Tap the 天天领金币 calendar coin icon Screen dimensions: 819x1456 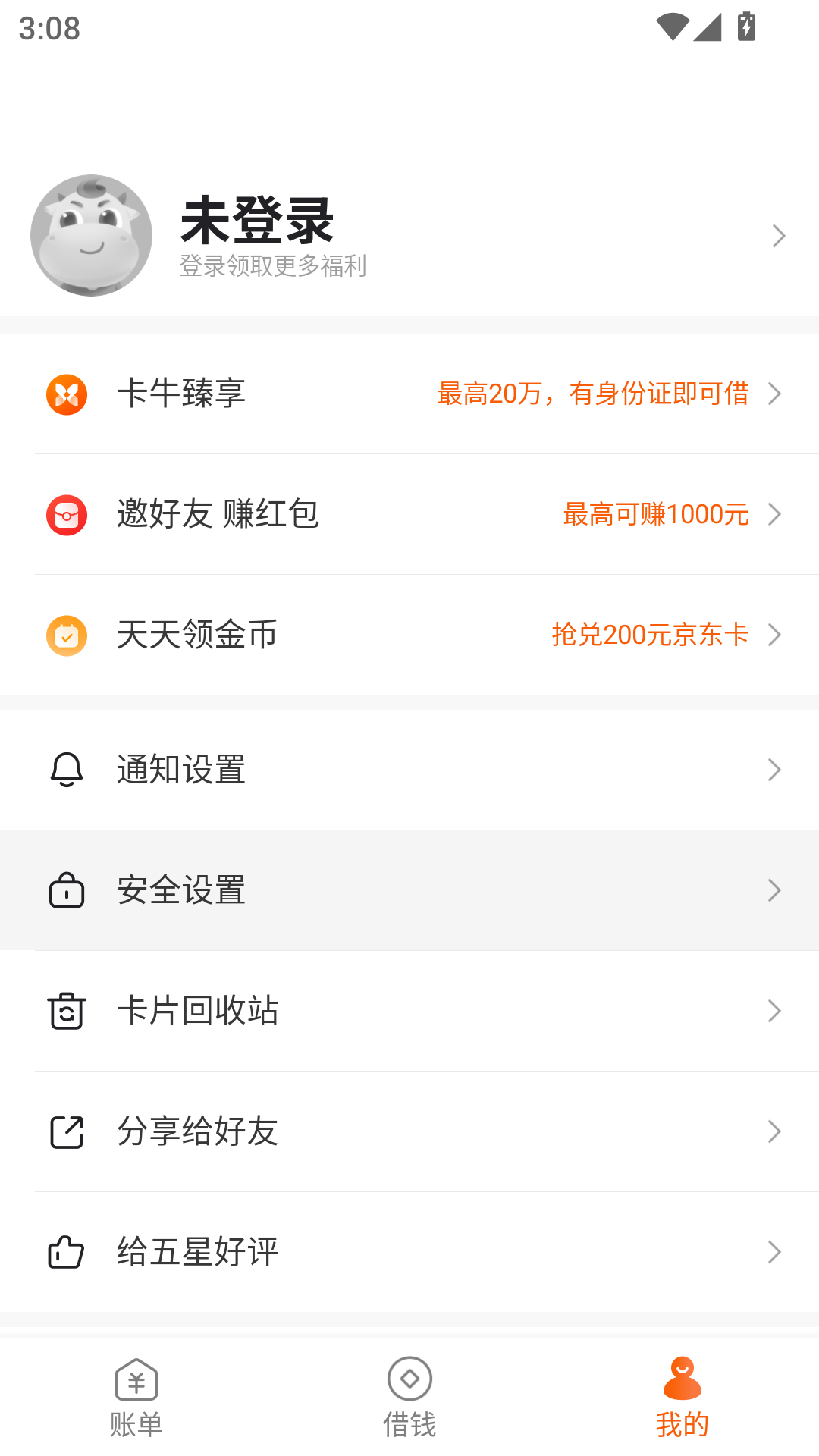(x=67, y=635)
